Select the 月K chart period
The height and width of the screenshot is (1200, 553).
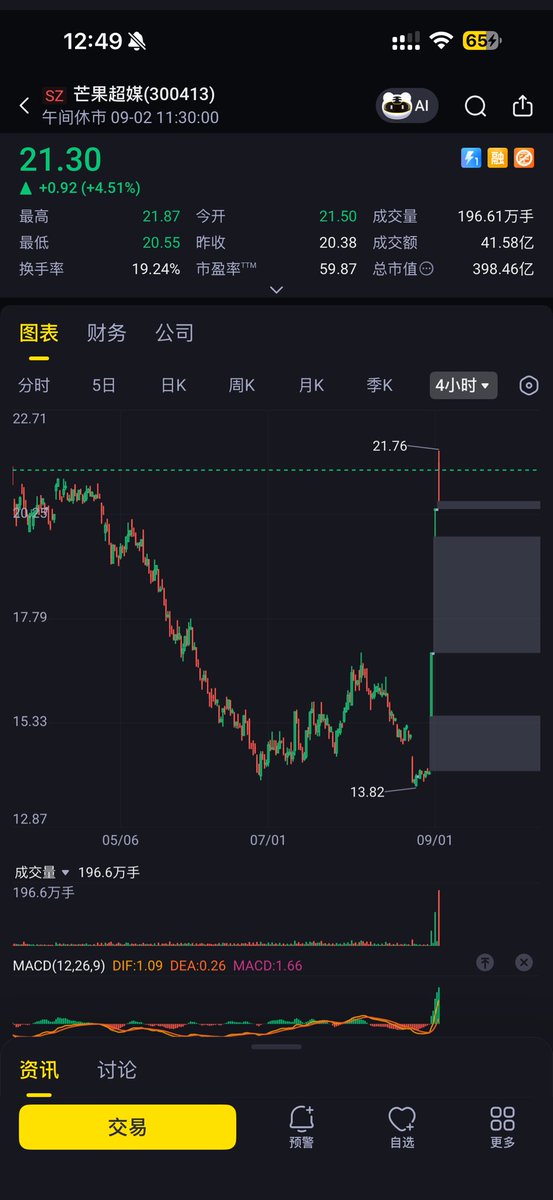click(x=311, y=386)
